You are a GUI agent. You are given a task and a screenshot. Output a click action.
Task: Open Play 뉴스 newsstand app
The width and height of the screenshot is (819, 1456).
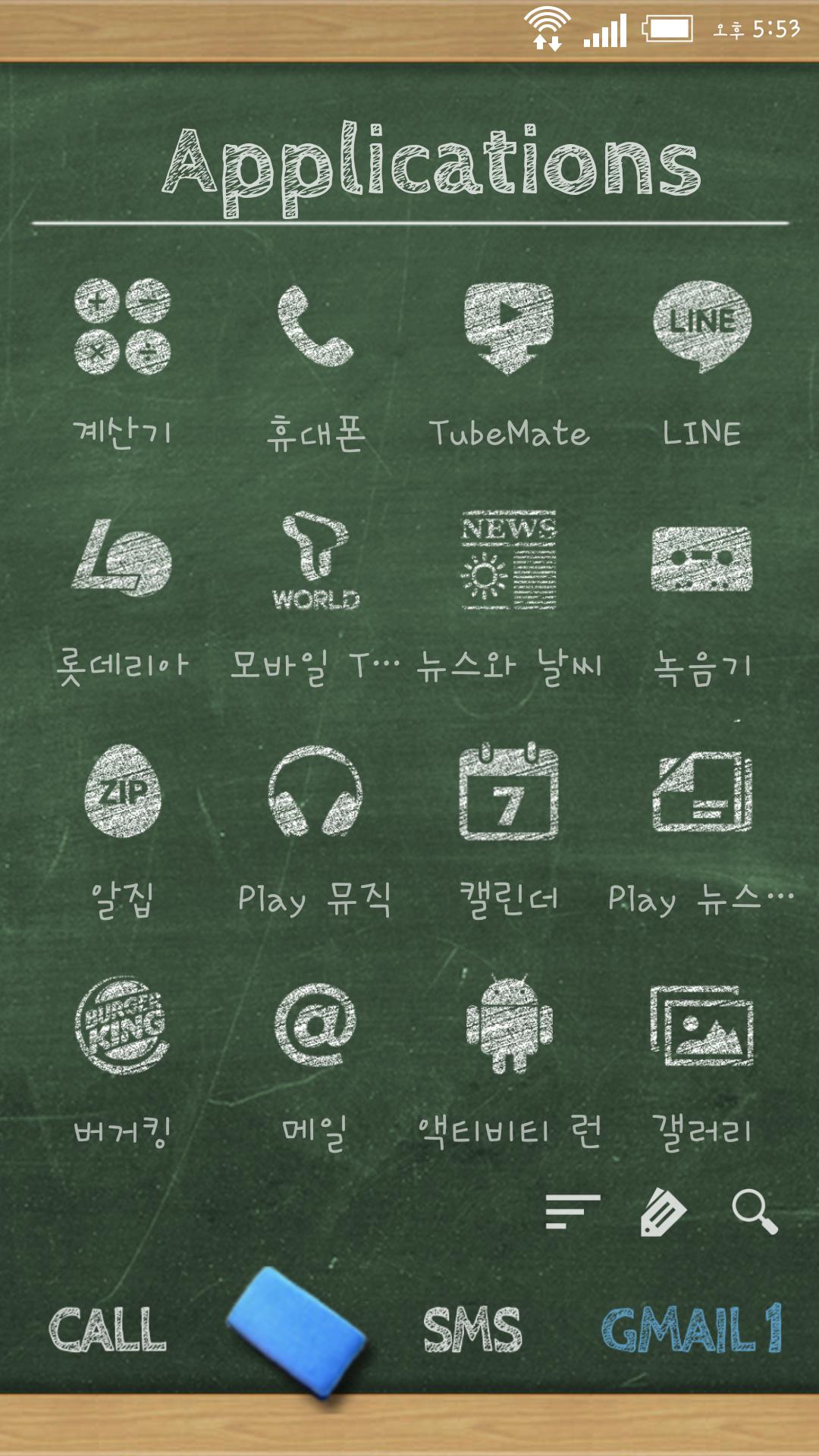tap(701, 792)
